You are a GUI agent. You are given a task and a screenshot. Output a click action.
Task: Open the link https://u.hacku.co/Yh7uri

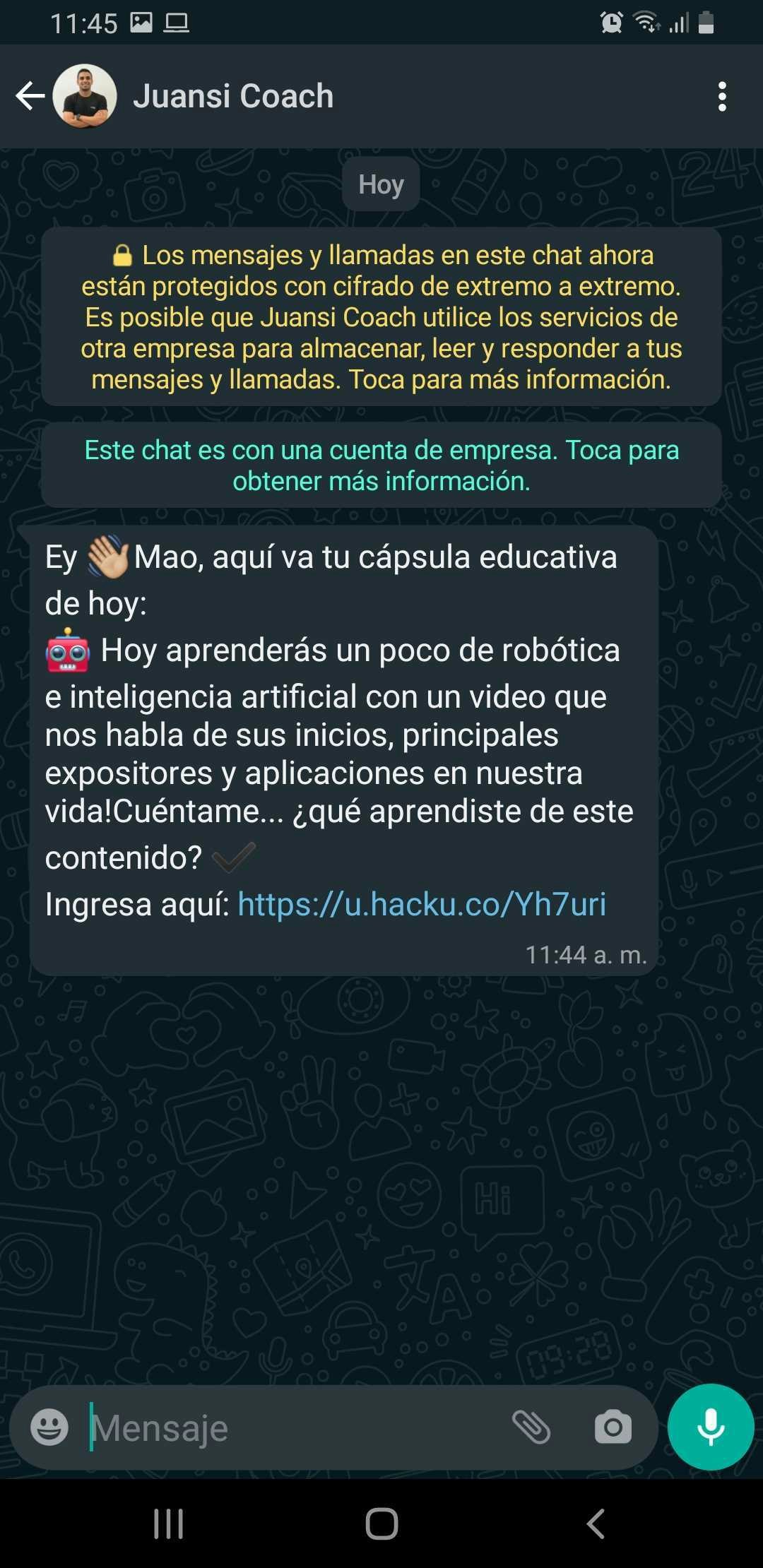[x=422, y=905]
